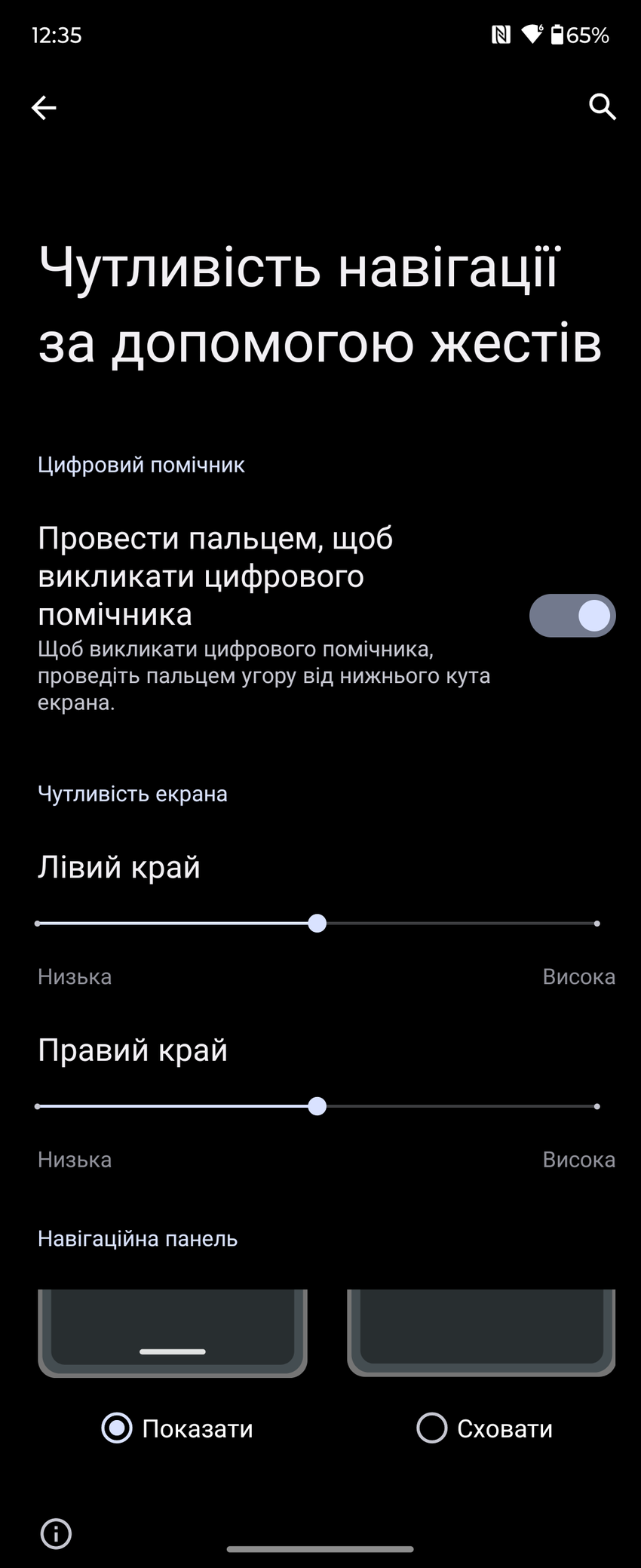641x1568 pixels.
Task: Toggle swipe to invoke digital assistant switch
Action: 572,616
